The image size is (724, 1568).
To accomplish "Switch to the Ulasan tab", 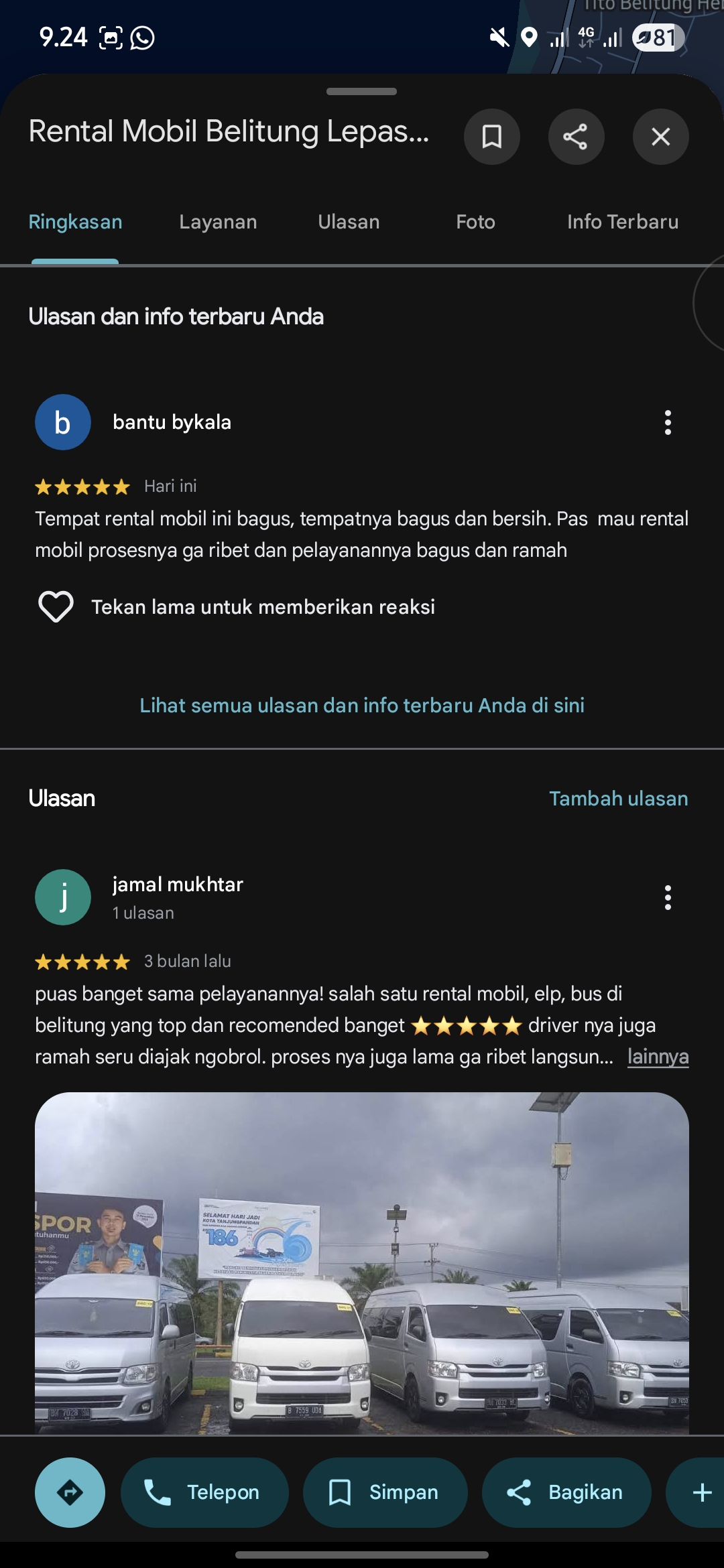I will click(349, 222).
